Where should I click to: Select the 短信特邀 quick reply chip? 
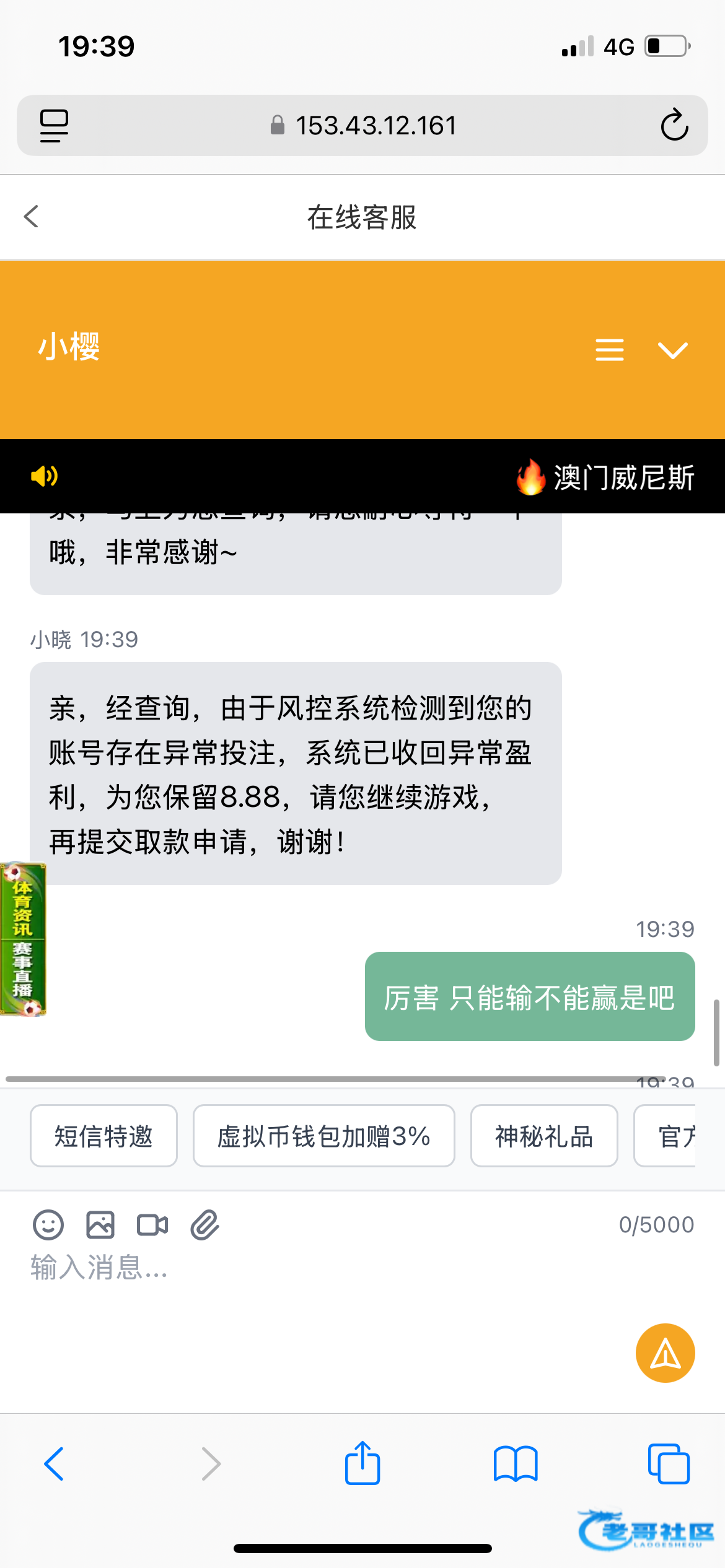(103, 1136)
